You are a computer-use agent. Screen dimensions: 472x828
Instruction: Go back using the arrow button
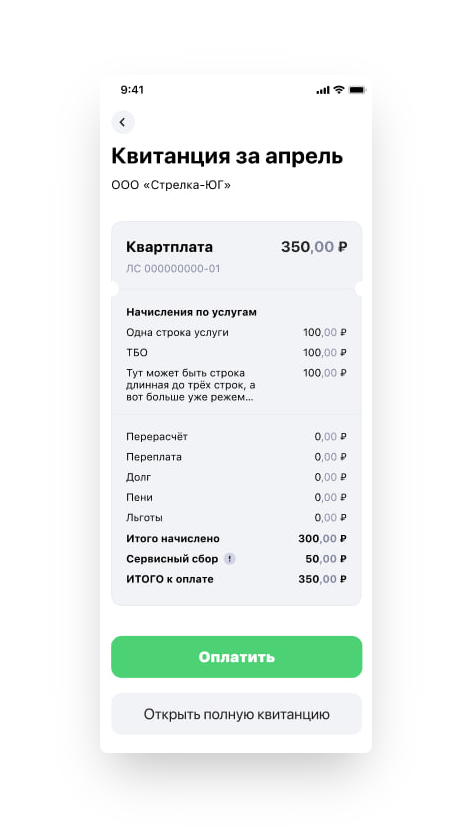coord(122,123)
